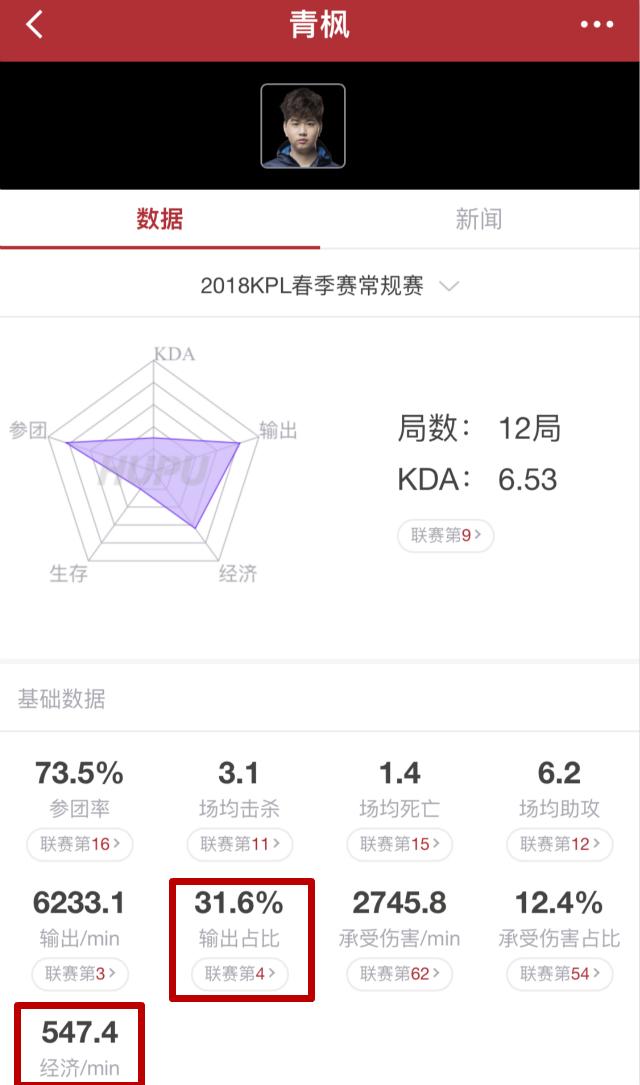The height and width of the screenshot is (1085, 640).
Task: Go back using the top-left arrow
Action: coord(35,25)
